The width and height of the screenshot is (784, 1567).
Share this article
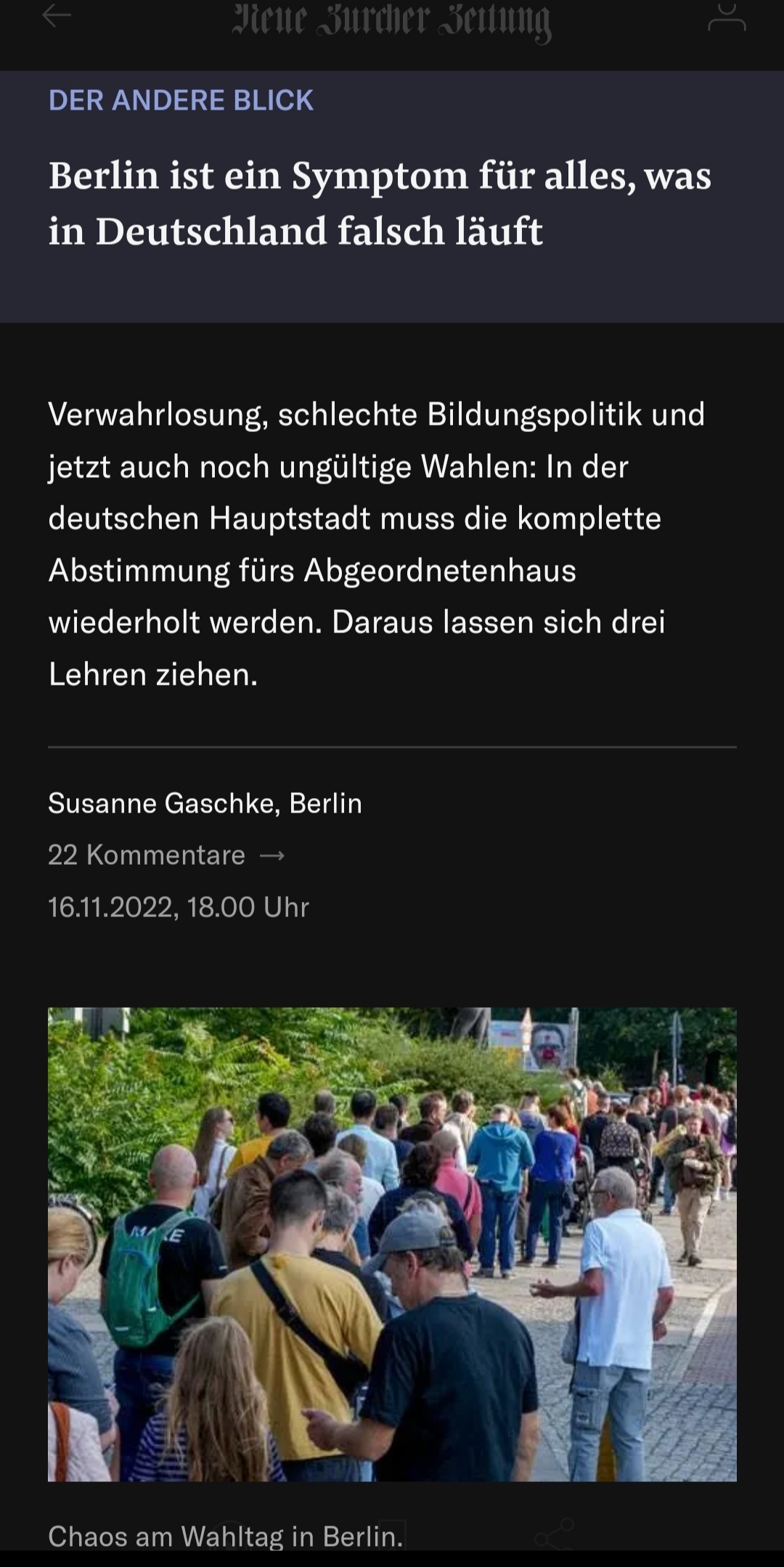555,1534
